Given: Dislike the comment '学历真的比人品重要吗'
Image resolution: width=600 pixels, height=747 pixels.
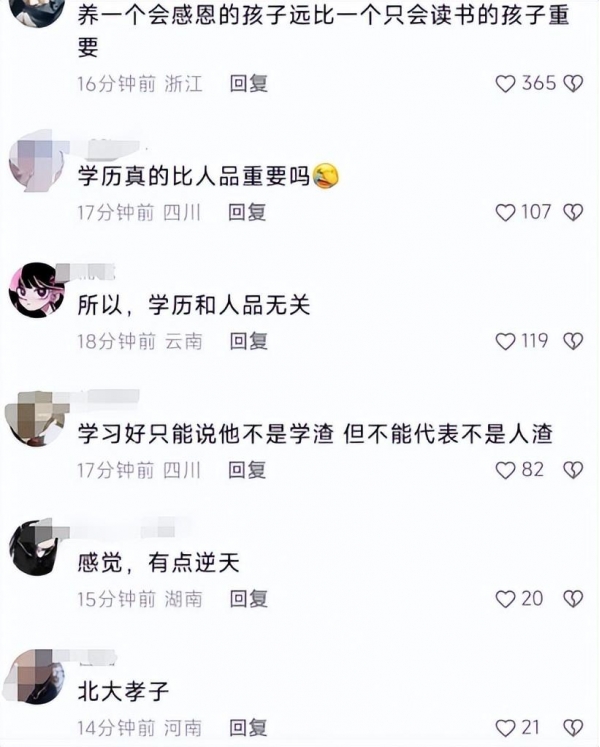Looking at the screenshot, I should click(x=573, y=212).
